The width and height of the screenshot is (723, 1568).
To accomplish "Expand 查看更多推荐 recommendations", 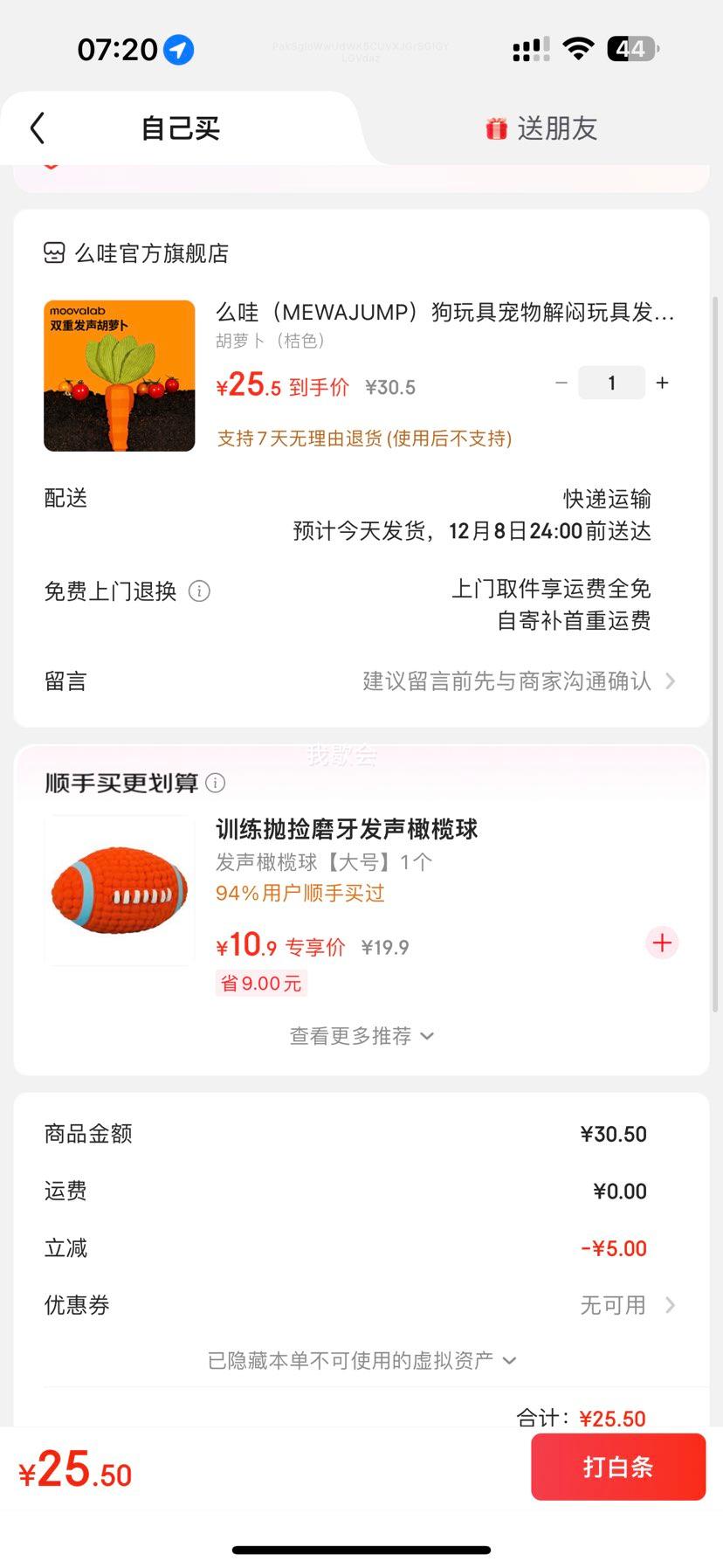I will (x=361, y=1036).
